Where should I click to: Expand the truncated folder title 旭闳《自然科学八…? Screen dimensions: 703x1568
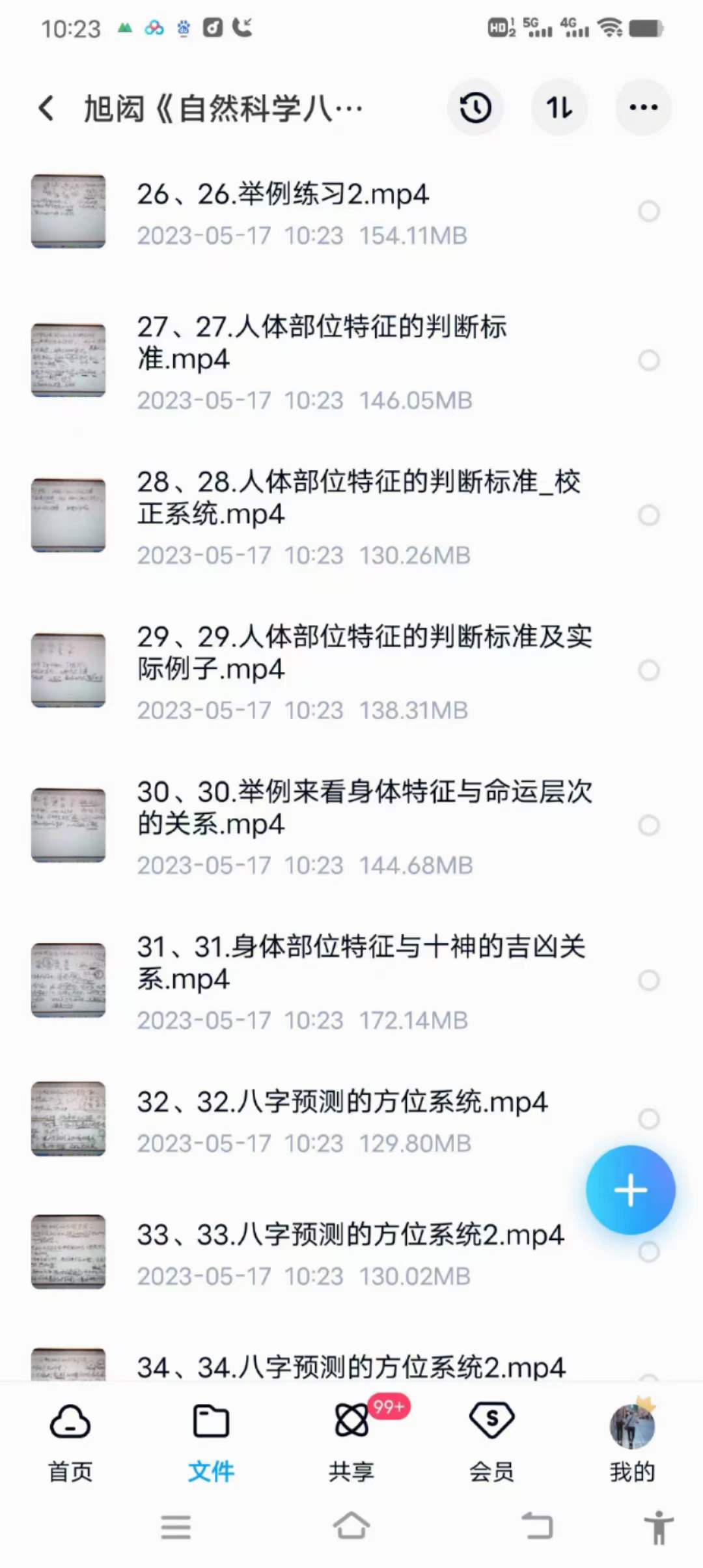[221, 107]
